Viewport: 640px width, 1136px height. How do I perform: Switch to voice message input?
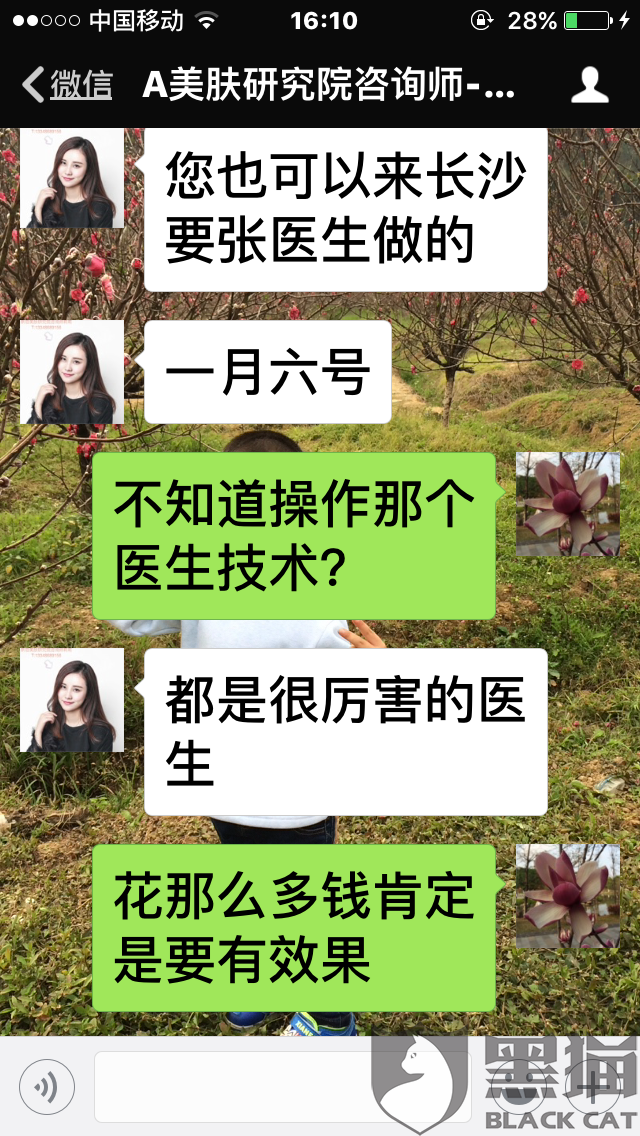[47, 1086]
